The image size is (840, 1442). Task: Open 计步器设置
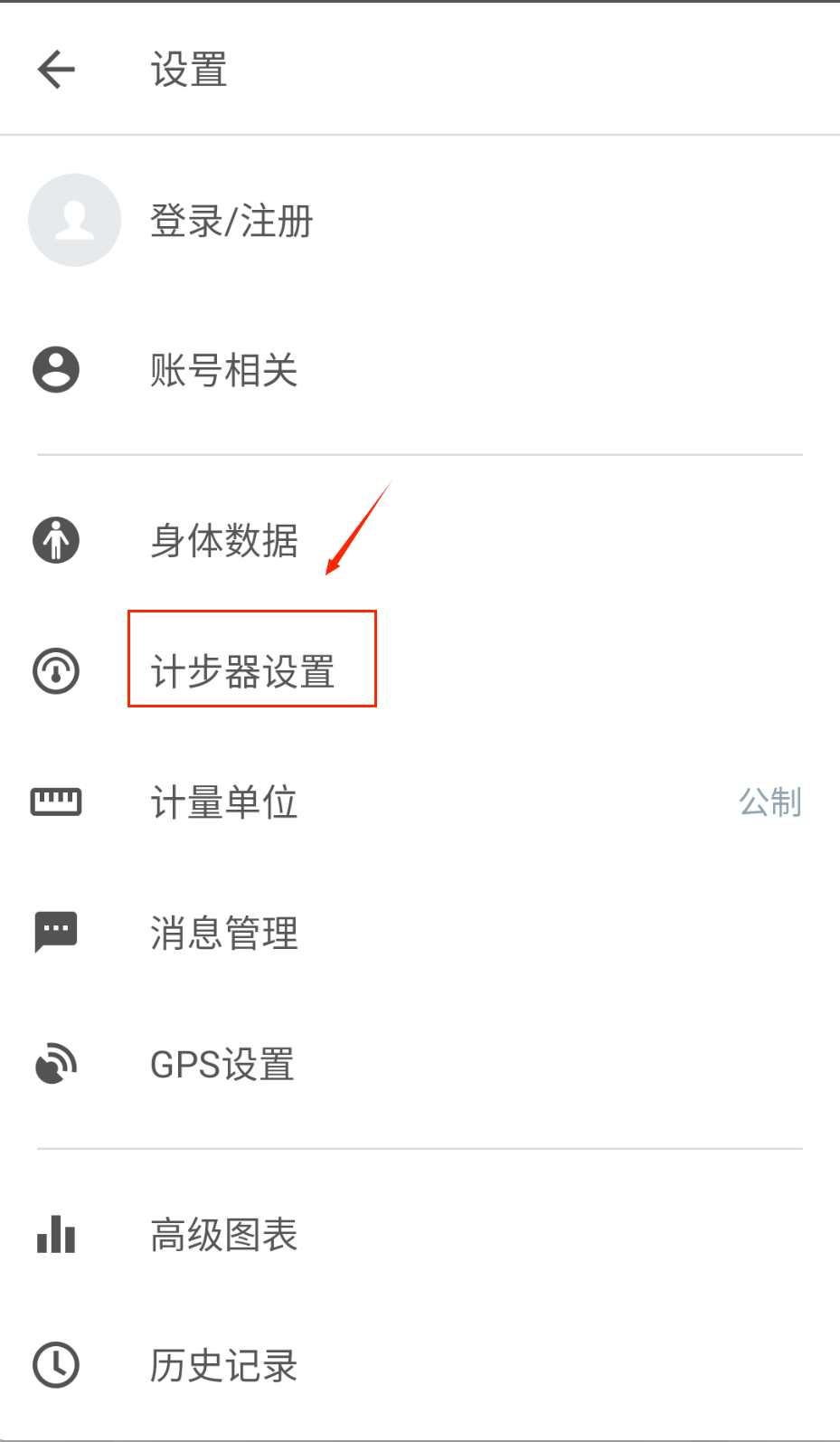[x=420, y=671]
